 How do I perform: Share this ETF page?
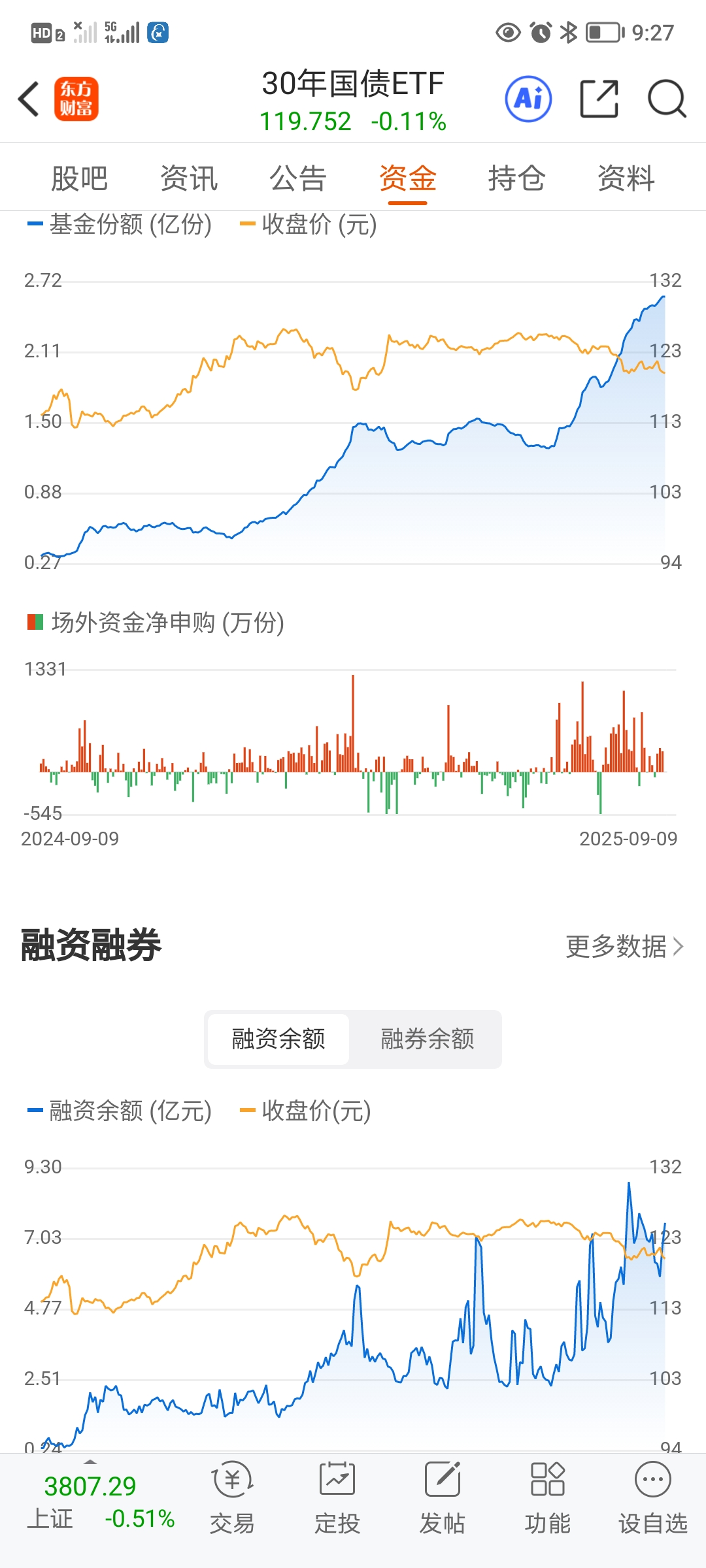(599, 99)
